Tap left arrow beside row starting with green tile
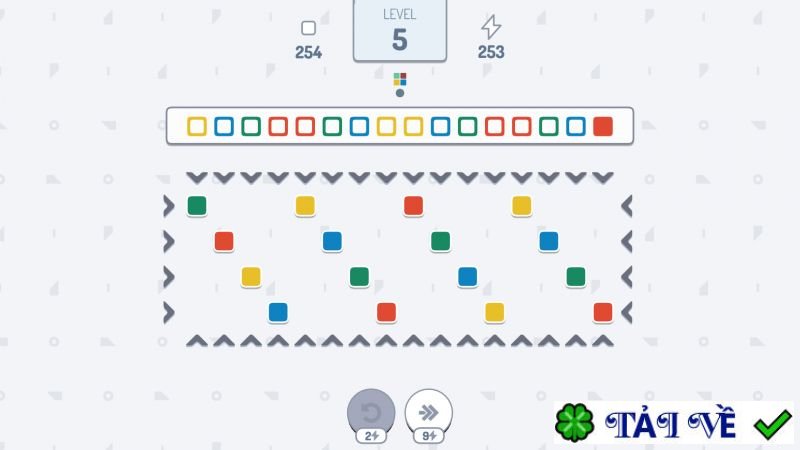 tap(168, 206)
